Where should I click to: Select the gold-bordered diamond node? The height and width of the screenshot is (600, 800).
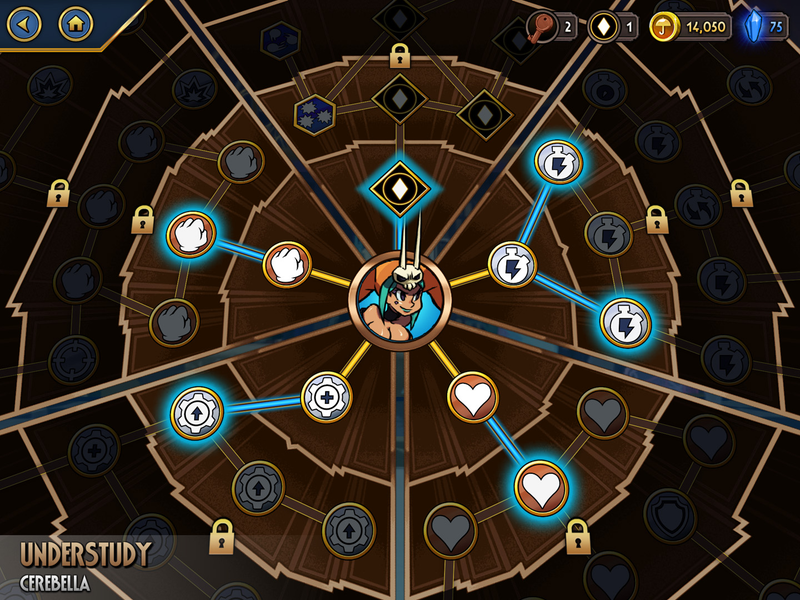399,186
